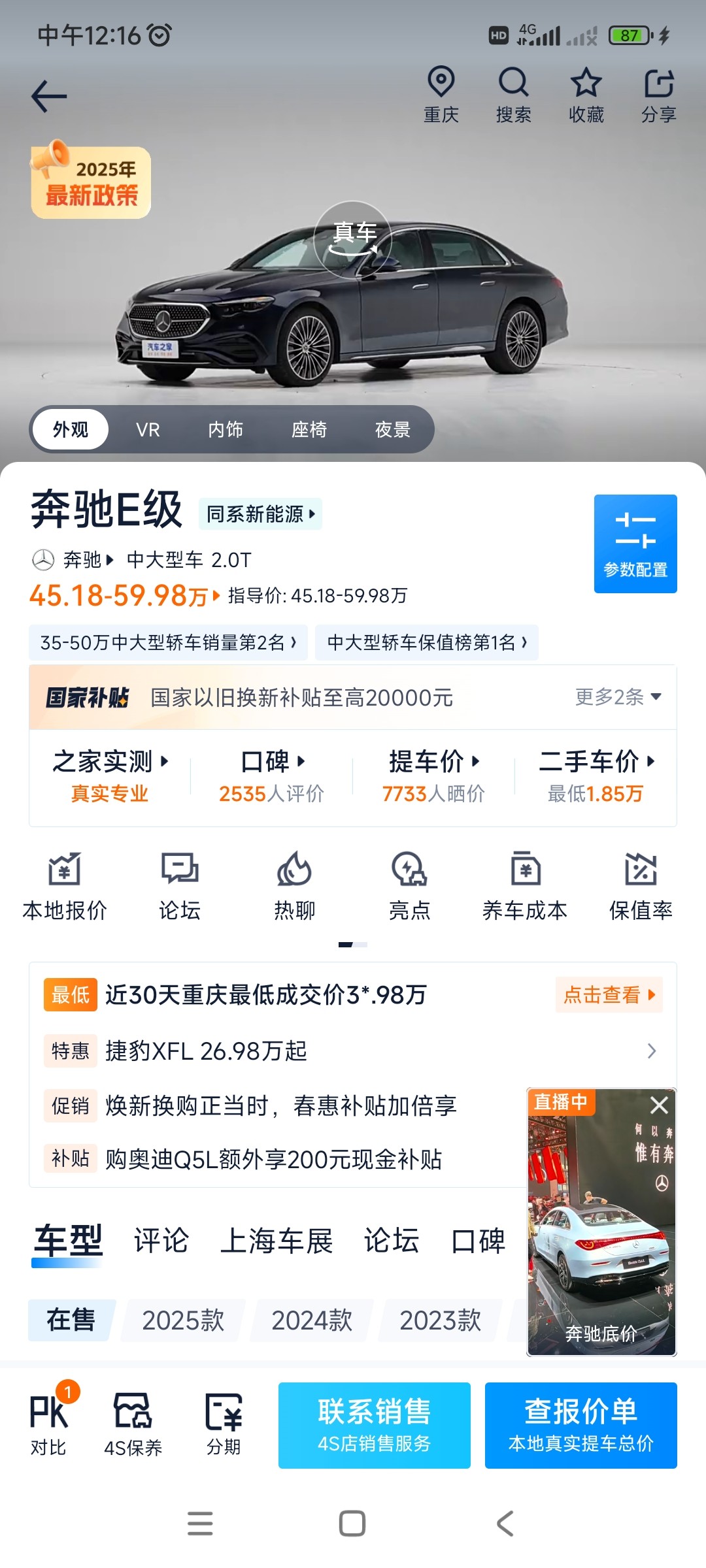The height and width of the screenshot is (1568, 706).
Task: Open 养车成本 ownership cost
Action: click(525, 886)
